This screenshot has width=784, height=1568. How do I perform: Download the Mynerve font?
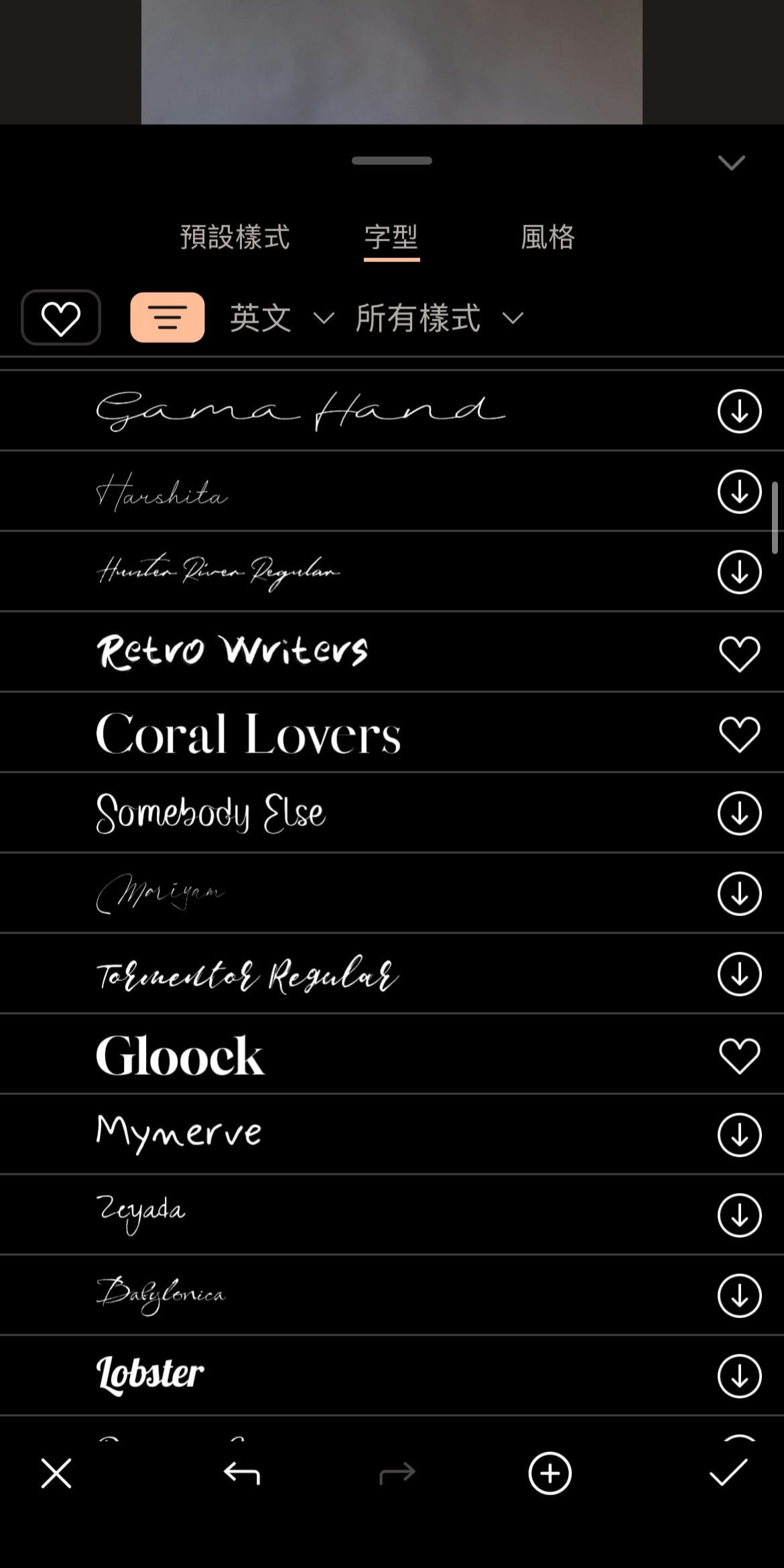tap(739, 1135)
